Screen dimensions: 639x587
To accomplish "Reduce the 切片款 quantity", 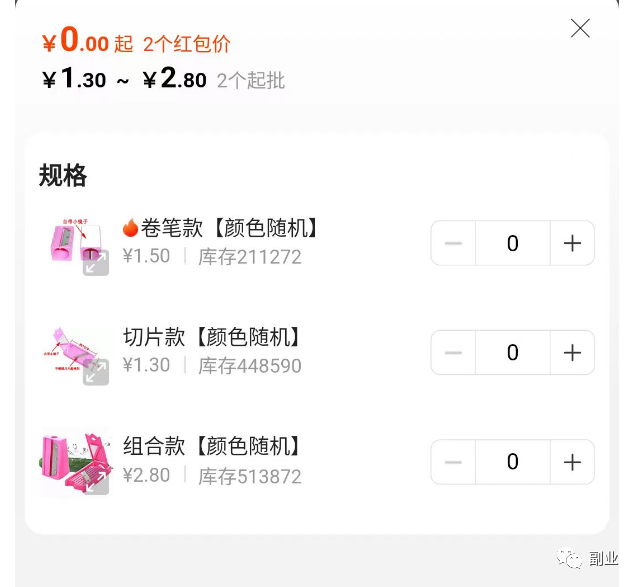I will pyautogui.click(x=453, y=352).
